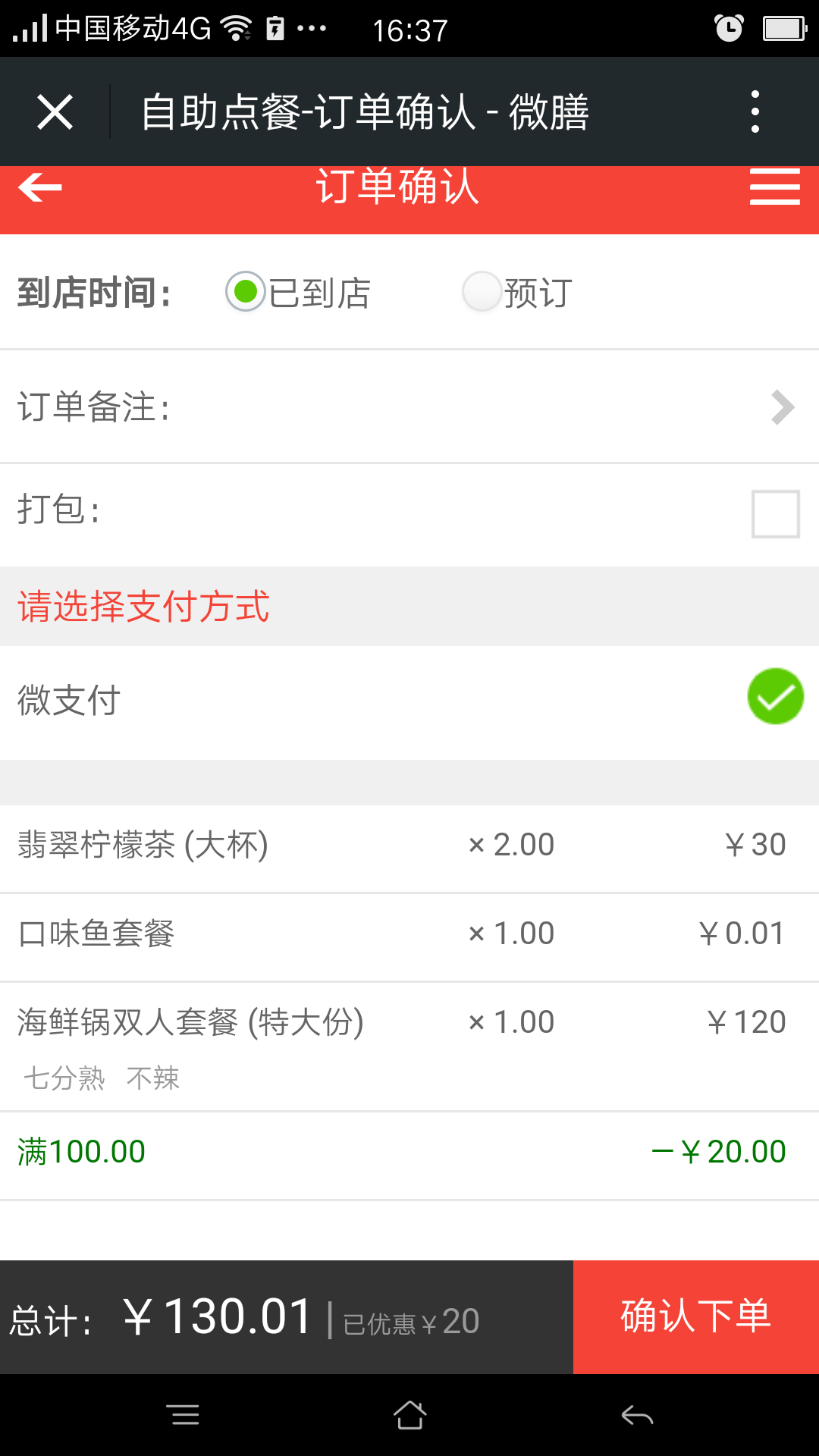Tap the 确认下单 button
Viewport: 819px width, 1456px height.
click(696, 1317)
